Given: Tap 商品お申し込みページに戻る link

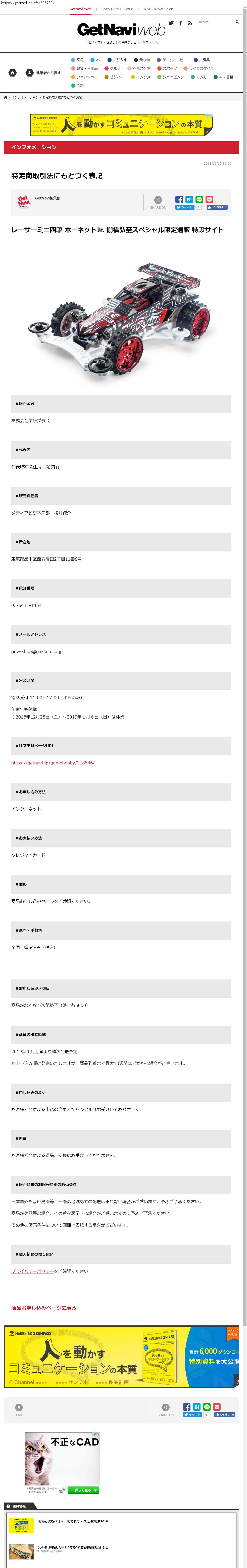Looking at the screenshot, I should [x=43, y=1308].
